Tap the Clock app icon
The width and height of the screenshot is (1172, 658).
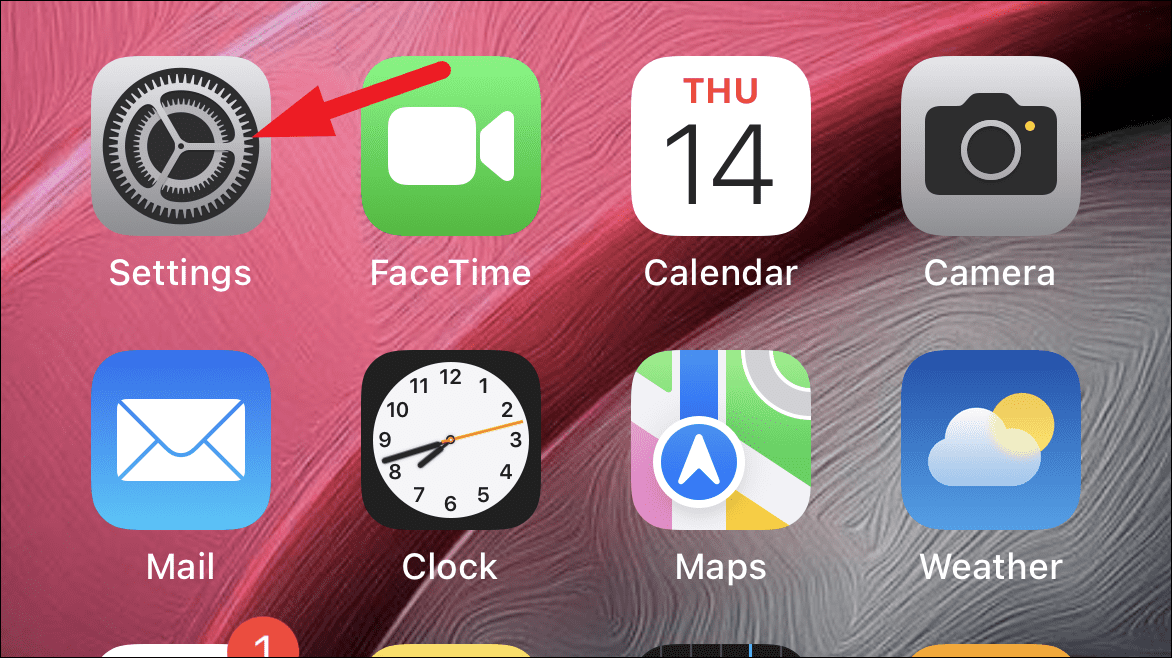451,440
